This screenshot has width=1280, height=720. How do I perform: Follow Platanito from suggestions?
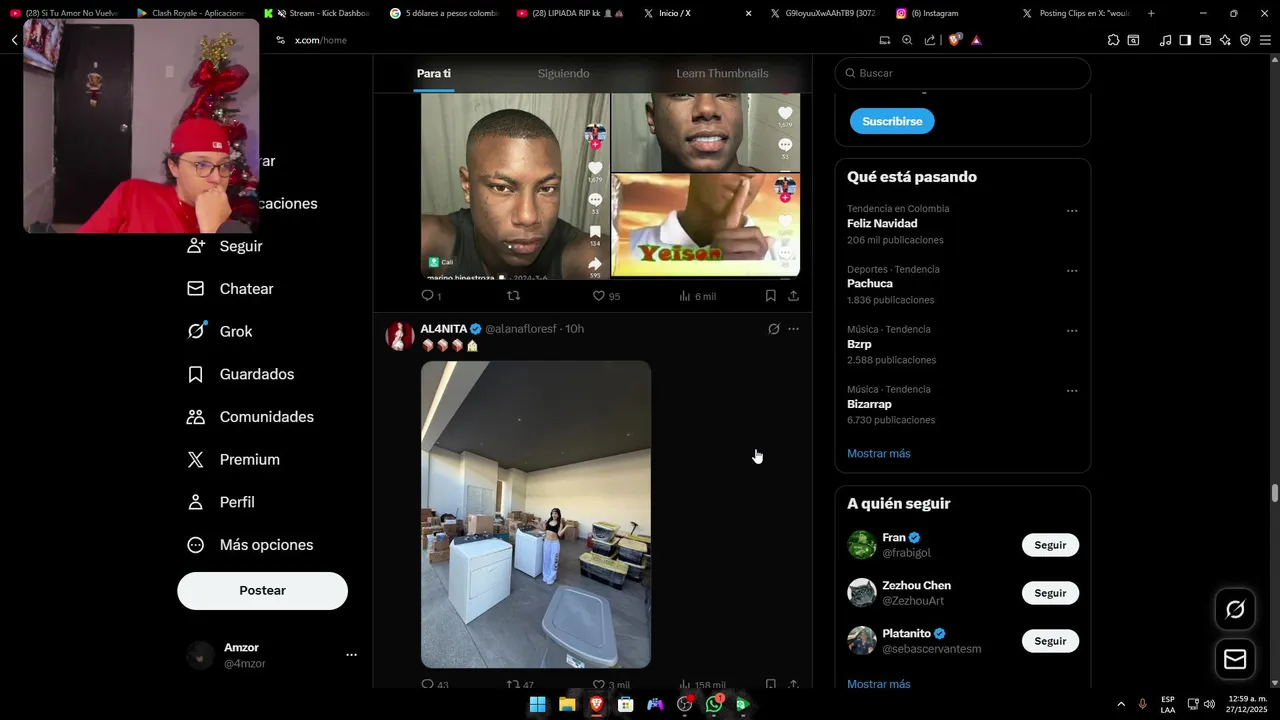(1050, 641)
